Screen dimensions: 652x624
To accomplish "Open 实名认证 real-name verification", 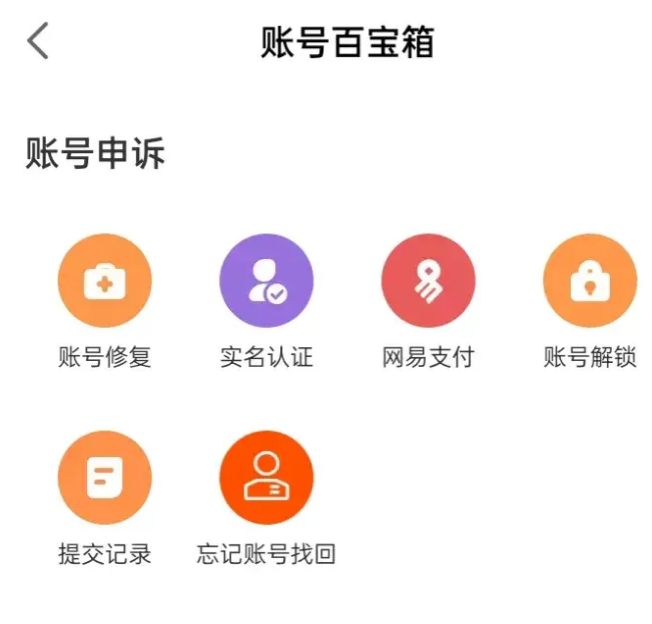I will point(266,281).
